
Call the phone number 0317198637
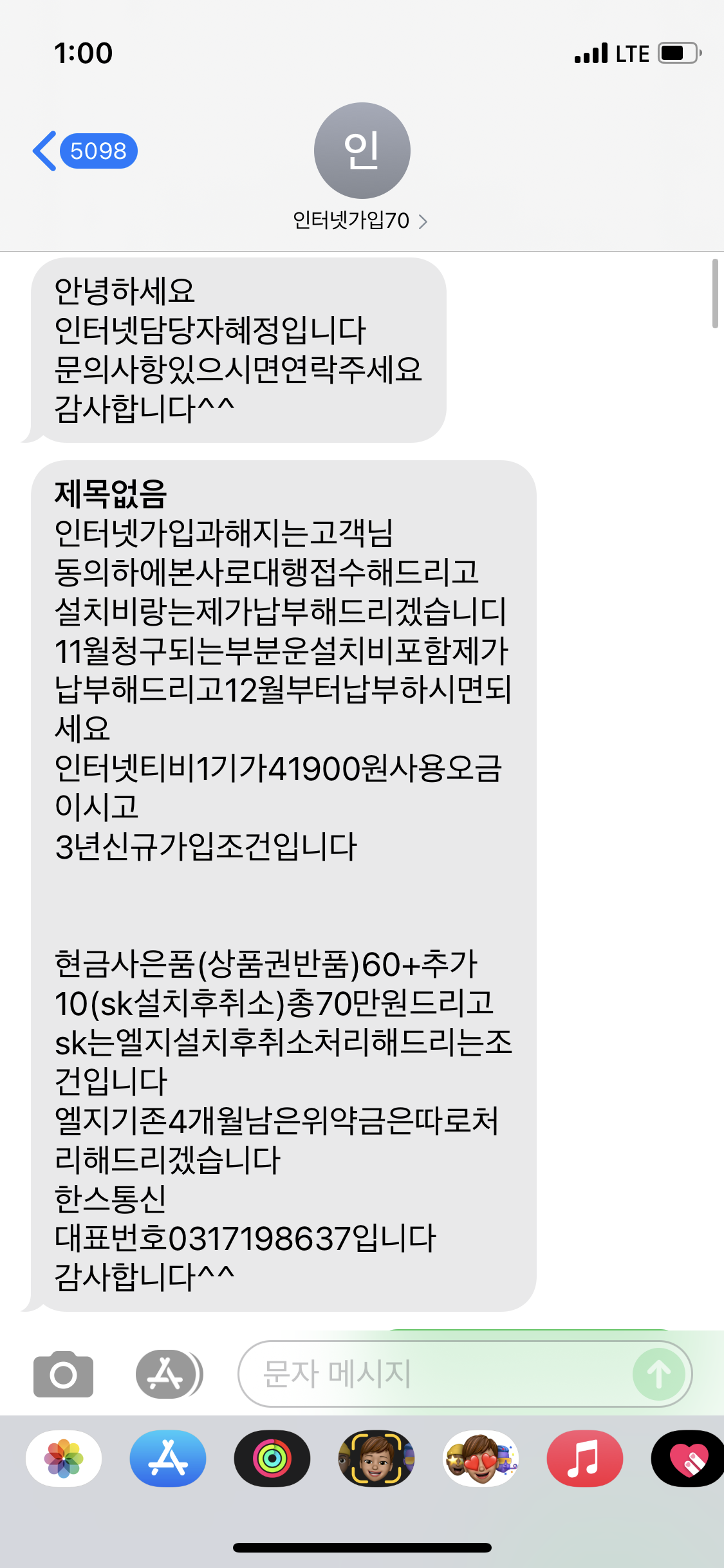[259, 1238]
